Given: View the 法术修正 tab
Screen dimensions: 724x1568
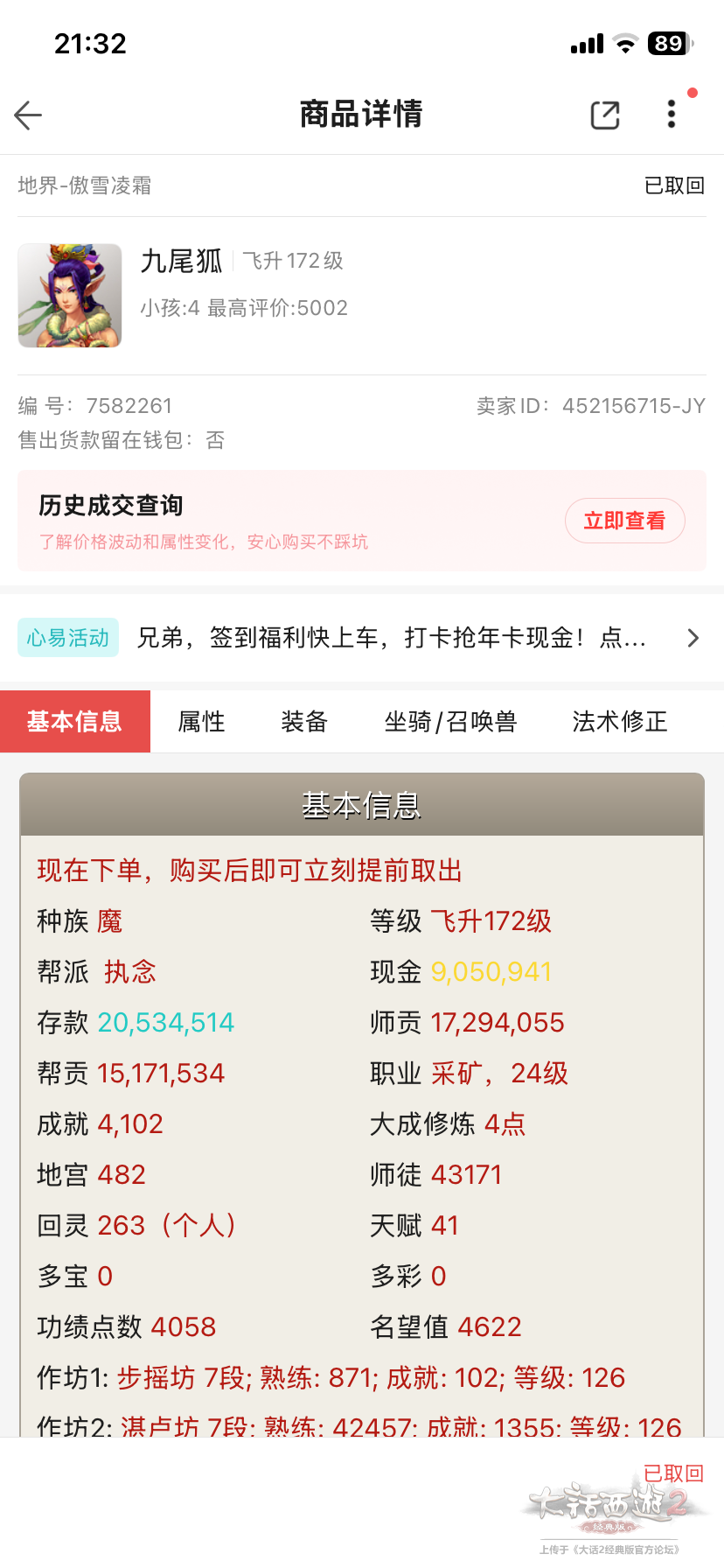Looking at the screenshot, I should point(619,722).
